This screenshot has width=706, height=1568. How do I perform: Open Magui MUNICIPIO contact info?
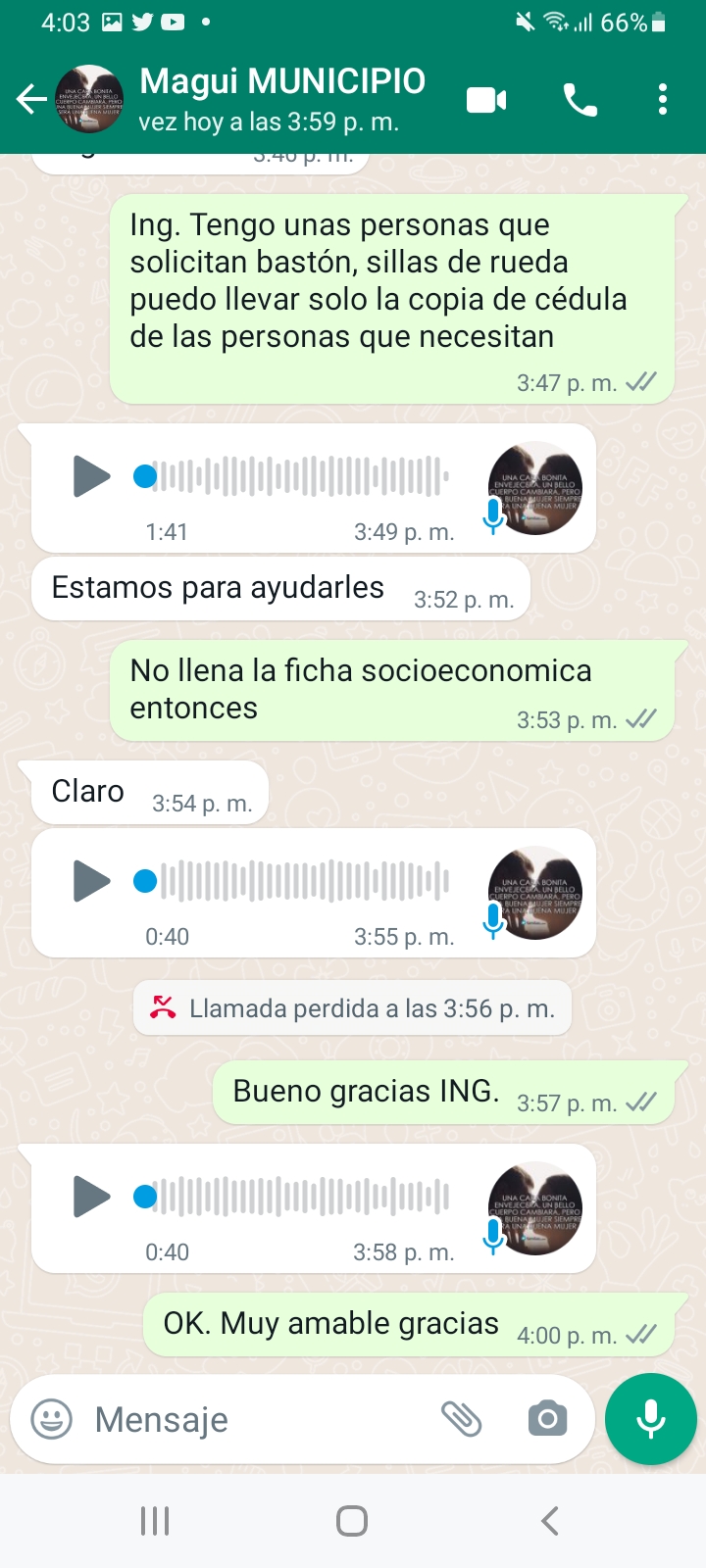click(282, 99)
